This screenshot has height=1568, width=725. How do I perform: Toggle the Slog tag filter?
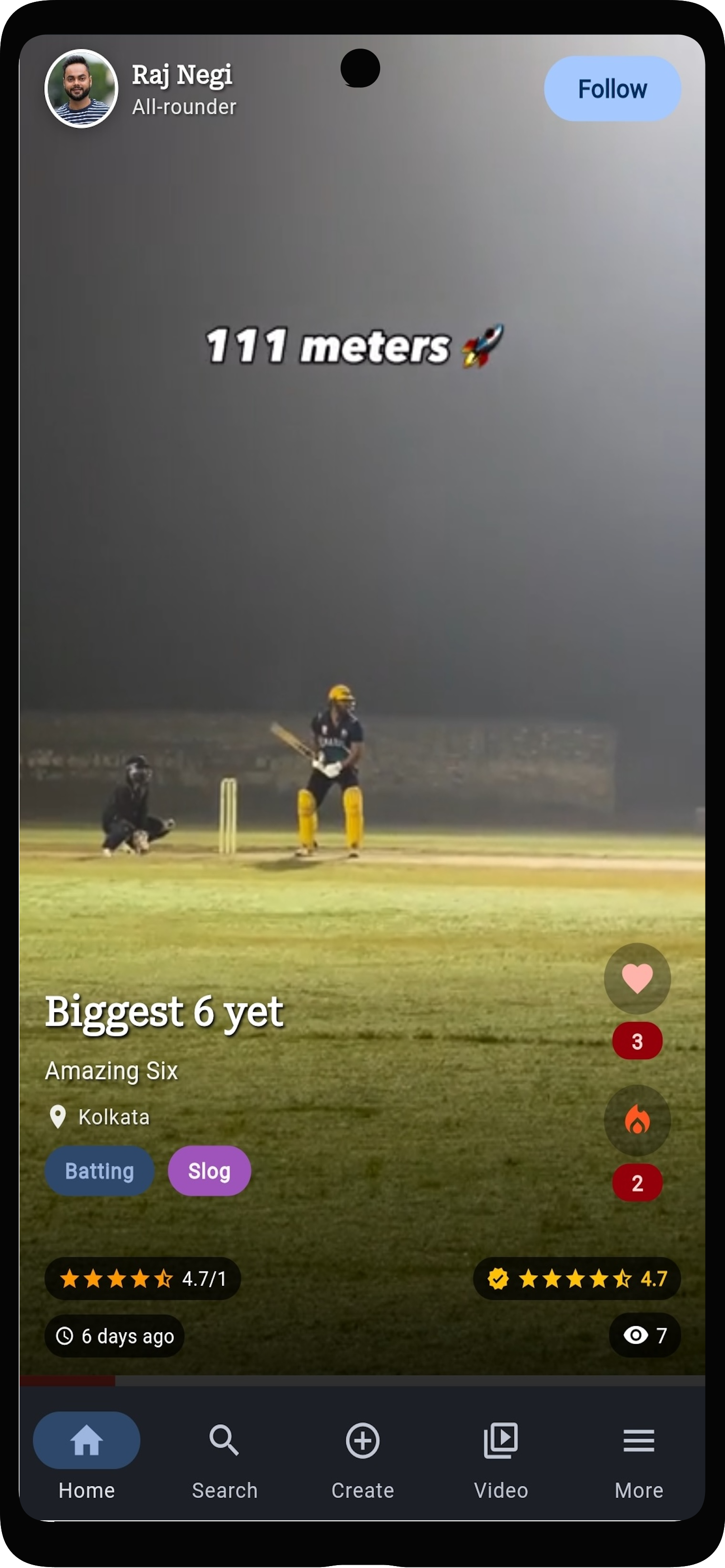point(209,1170)
